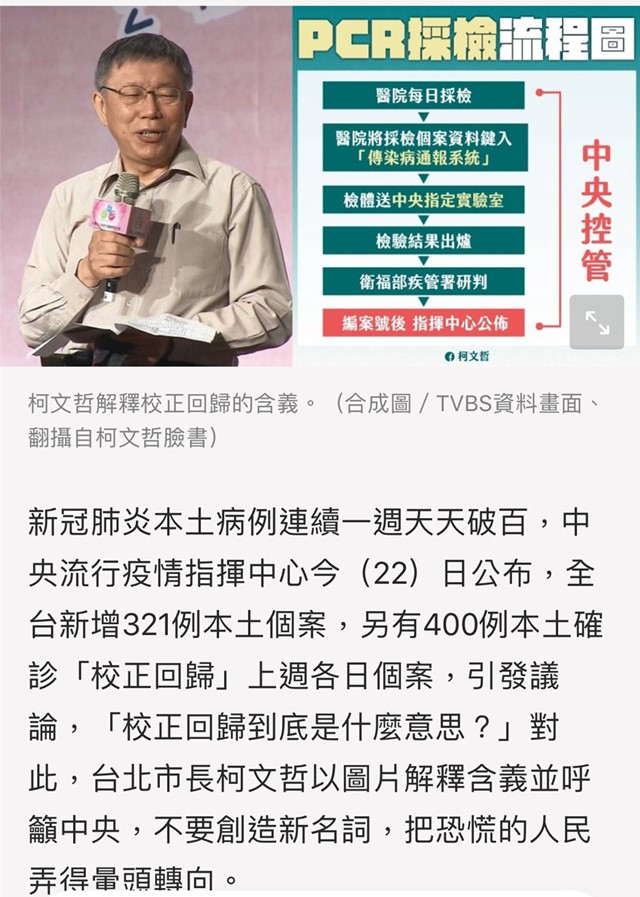This screenshot has width=640, height=897.
Task: Expand the article image to fullscreen
Action: [x=596, y=322]
